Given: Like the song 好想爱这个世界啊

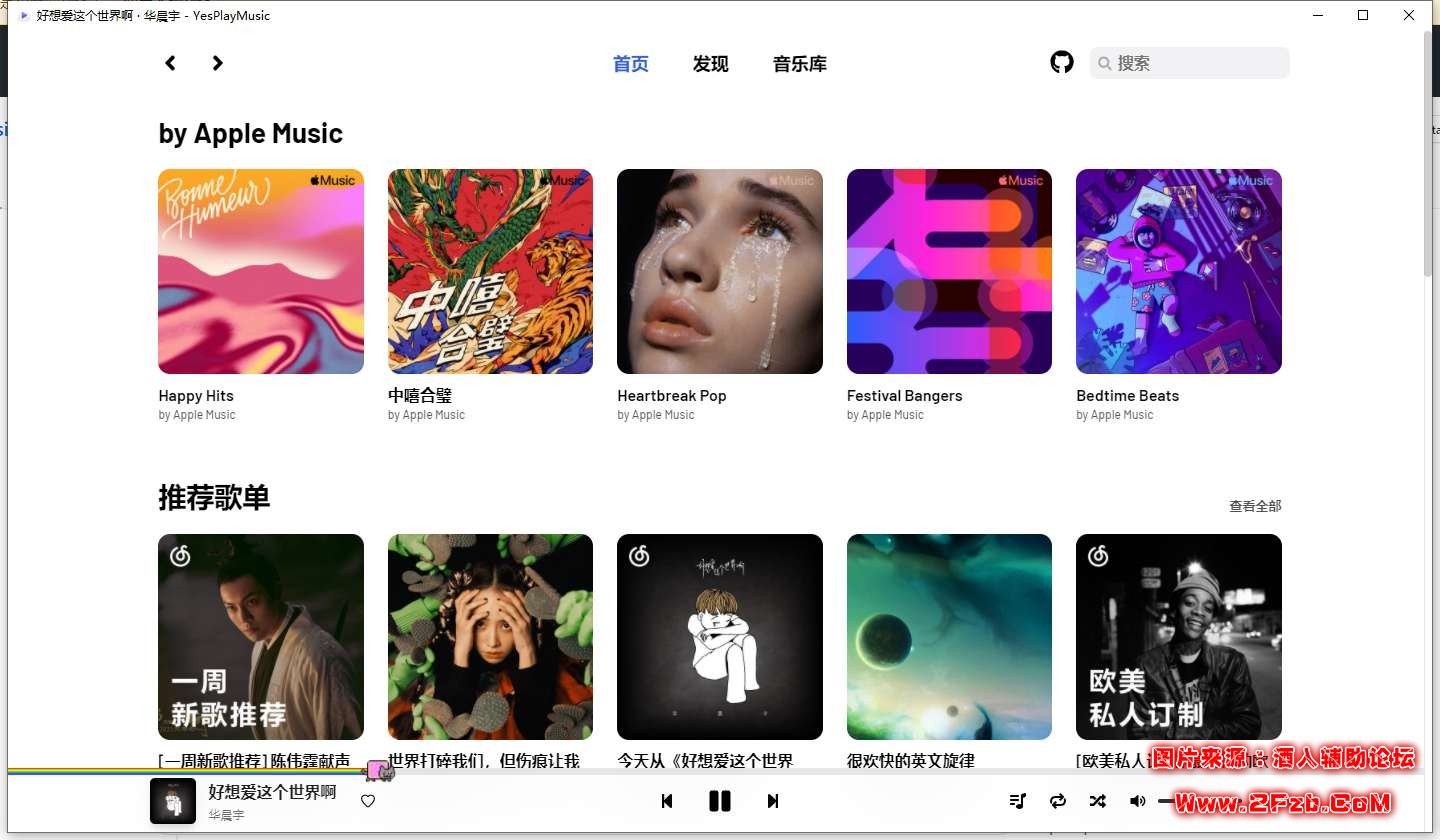Looking at the screenshot, I should (368, 801).
